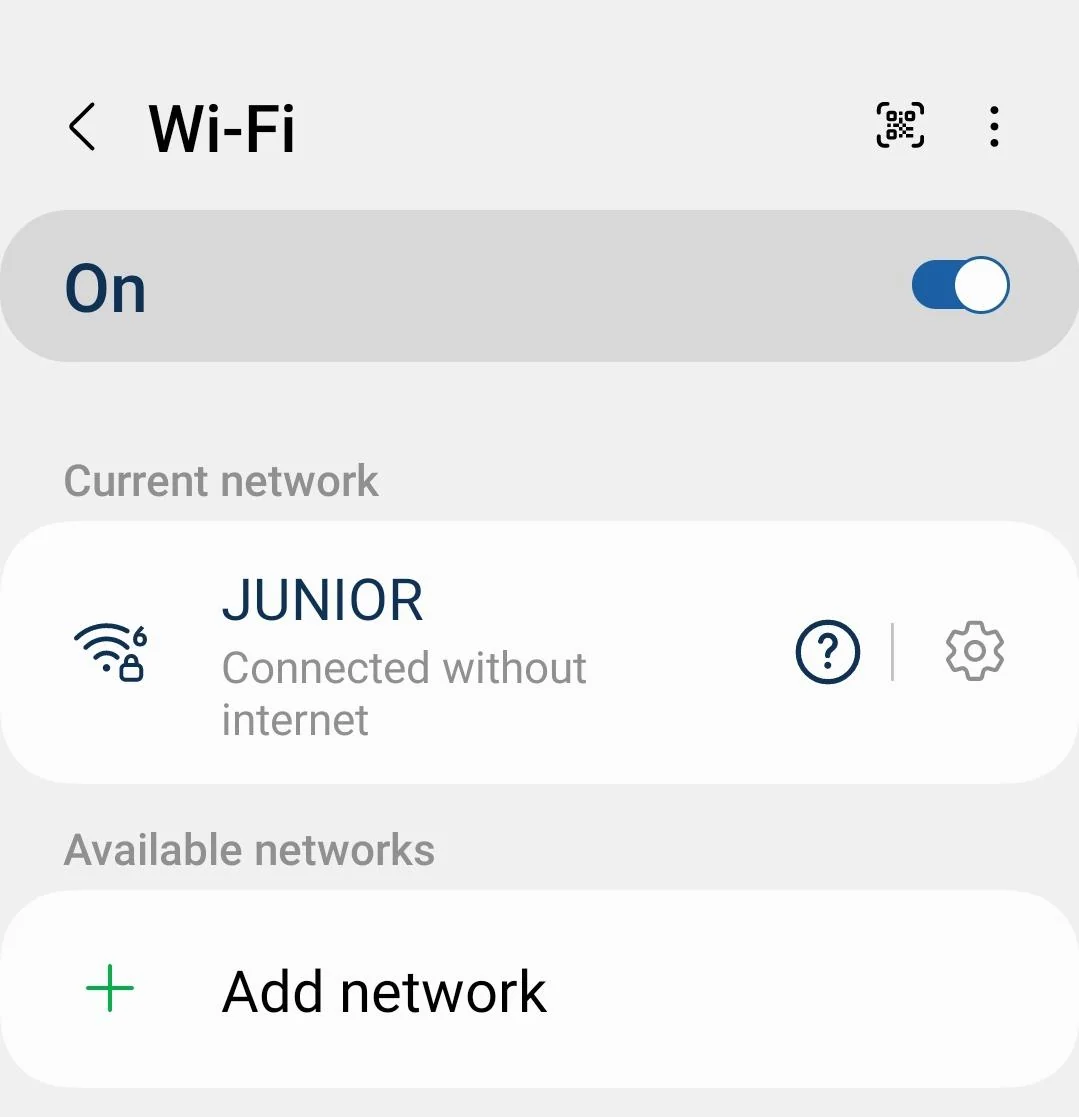Open JUNIOR network settings via gear icon

pos(972,650)
